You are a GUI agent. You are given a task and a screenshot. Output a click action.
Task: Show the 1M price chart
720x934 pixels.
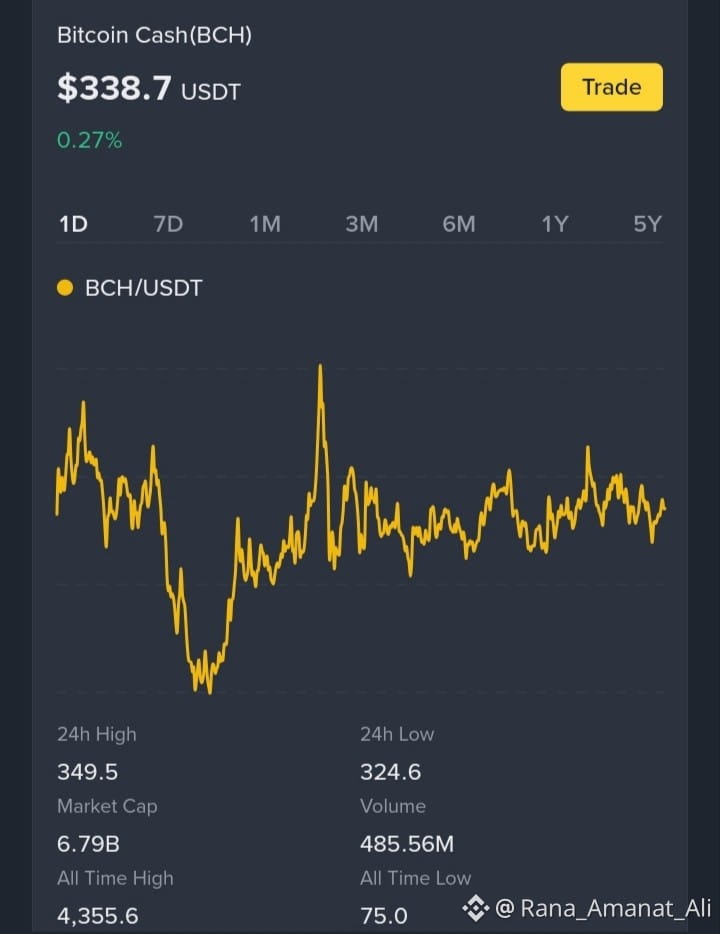click(x=265, y=225)
